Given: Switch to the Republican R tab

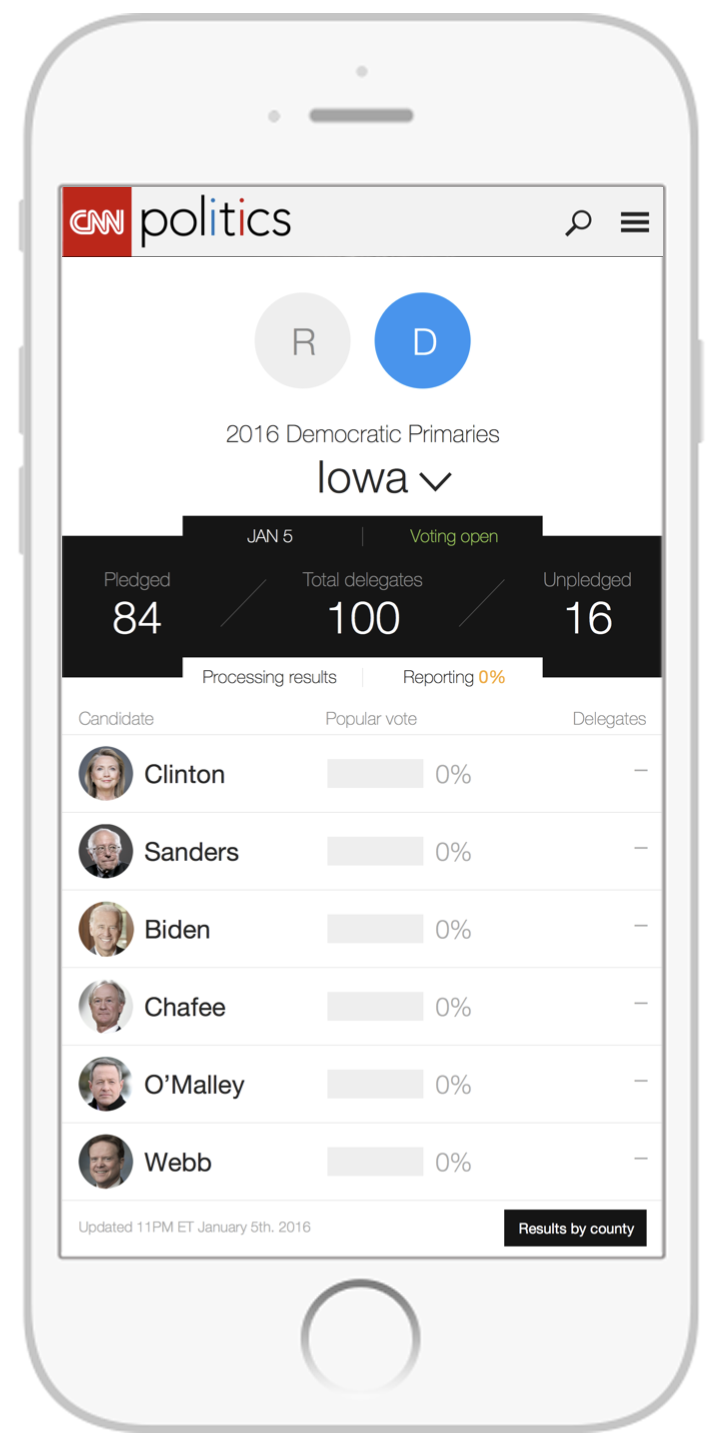Looking at the screenshot, I should [303, 341].
